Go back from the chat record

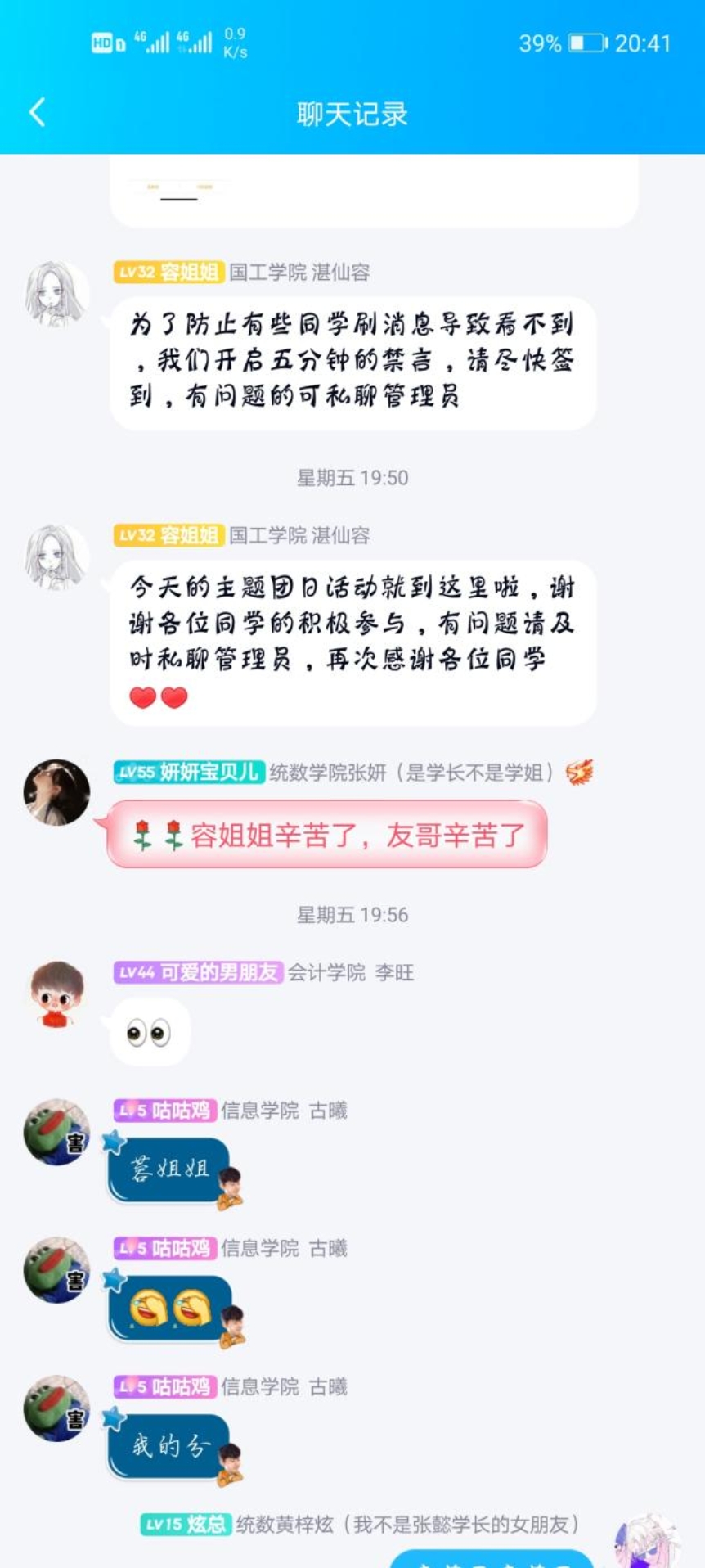(37, 113)
